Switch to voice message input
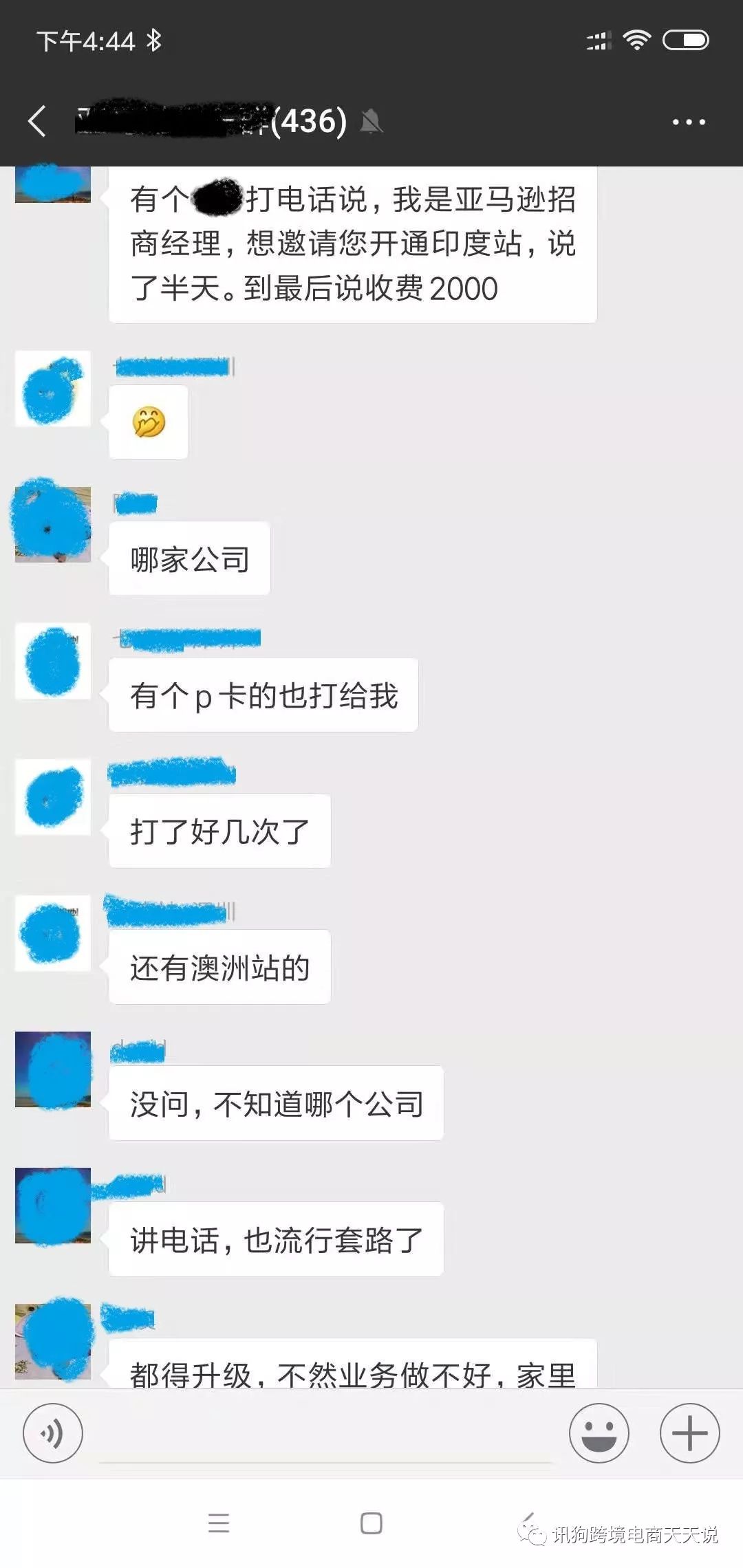743x1568 pixels. pyautogui.click(x=53, y=1433)
